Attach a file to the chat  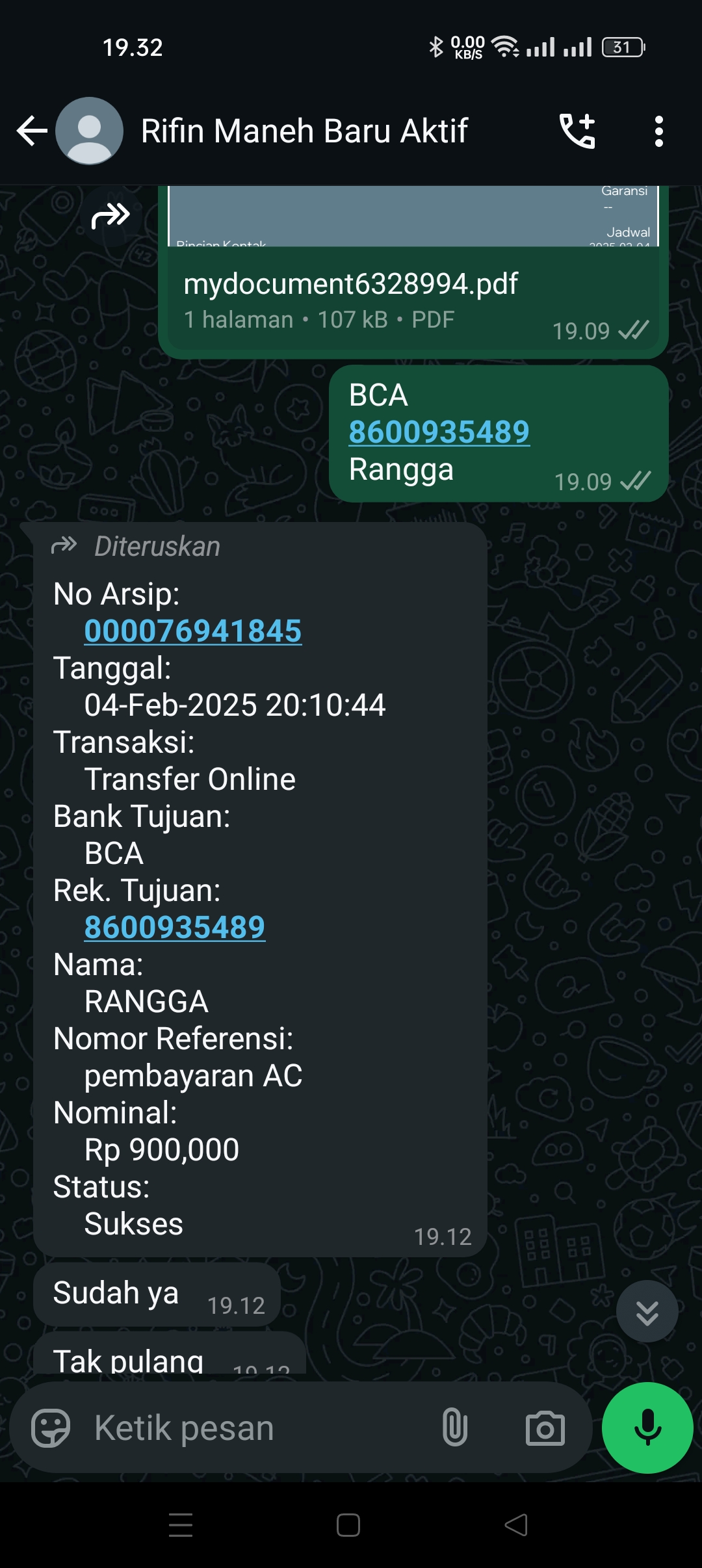click(455, 1428)
